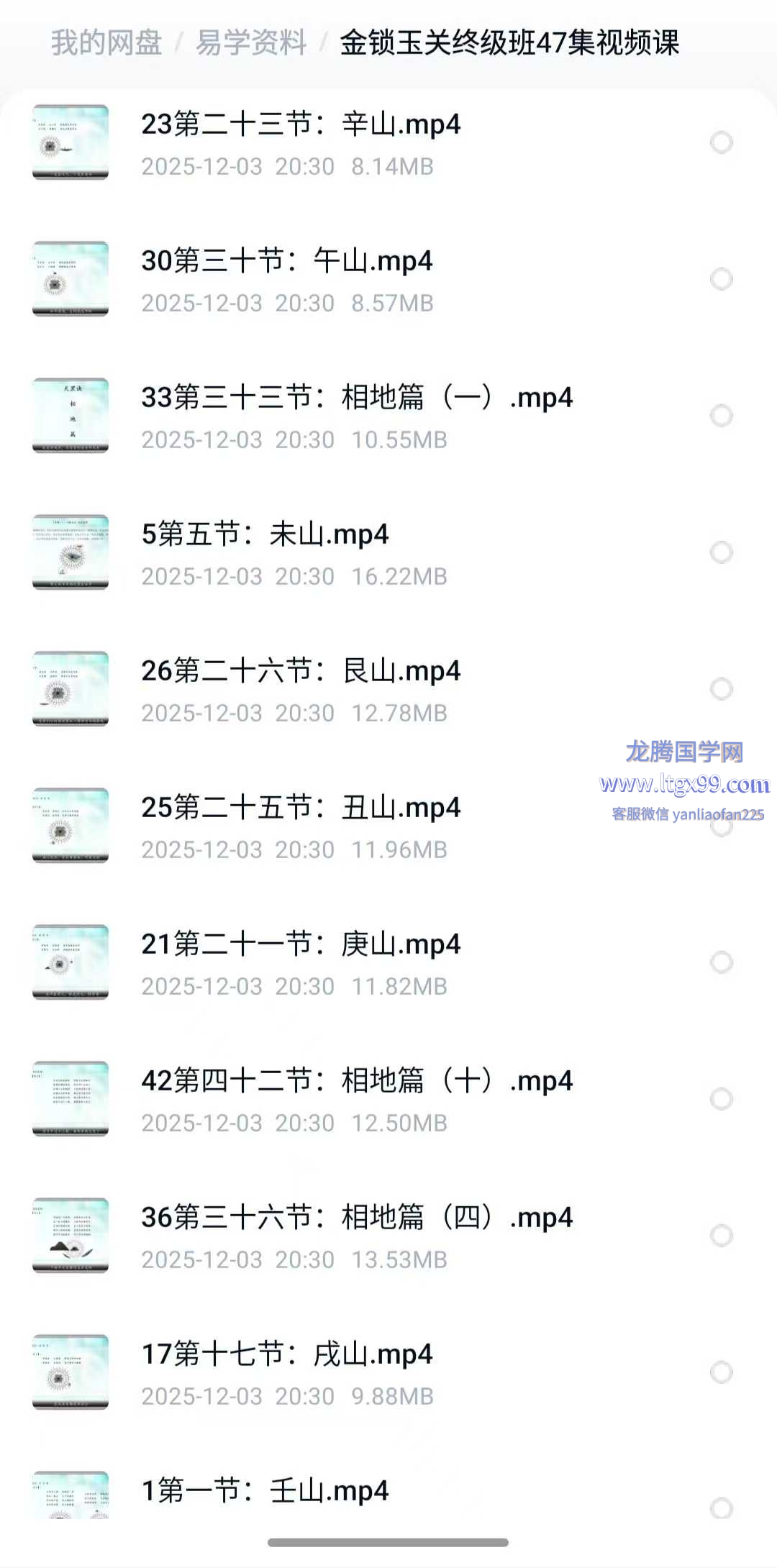Open the 25第二十五节：丑山.mp4 video
This screenshot has height=1568, width=777.
pos(301,808)
